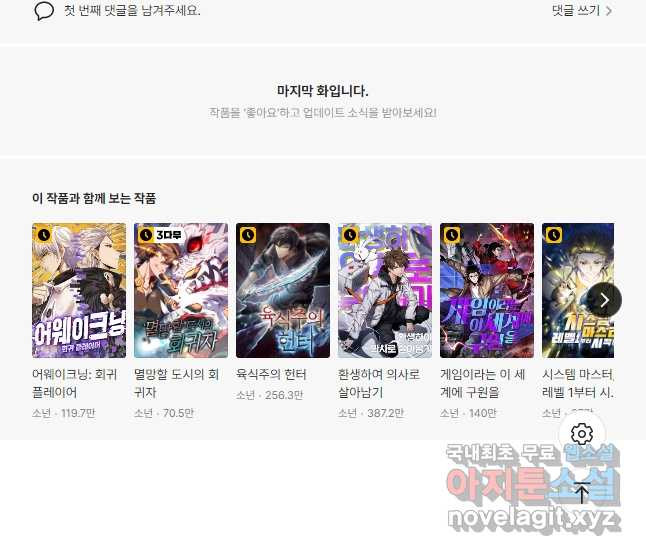
Task: Jump to top with up arrow
Action: pyautogui.click(x=582, y=493)
